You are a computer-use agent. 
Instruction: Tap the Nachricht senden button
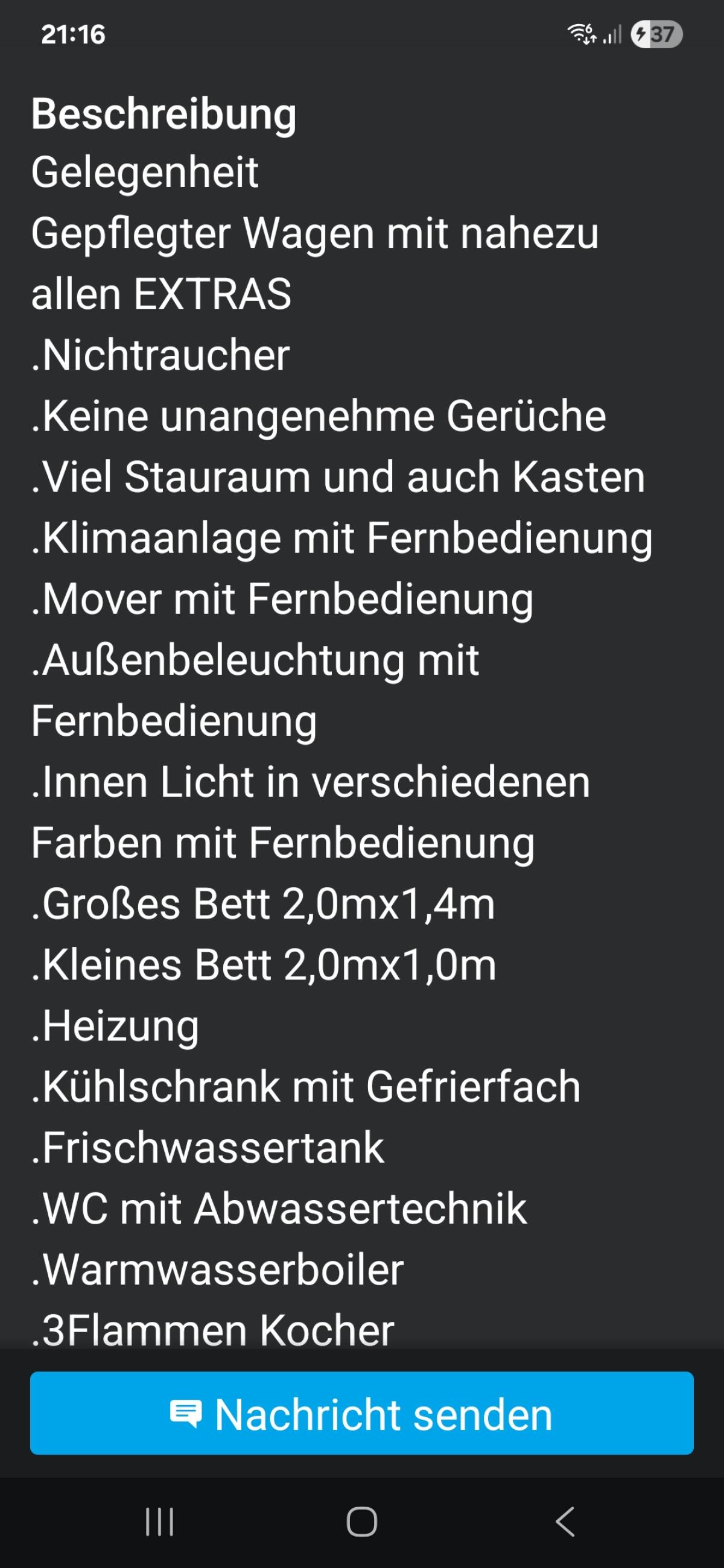[x=361, y=1413]
